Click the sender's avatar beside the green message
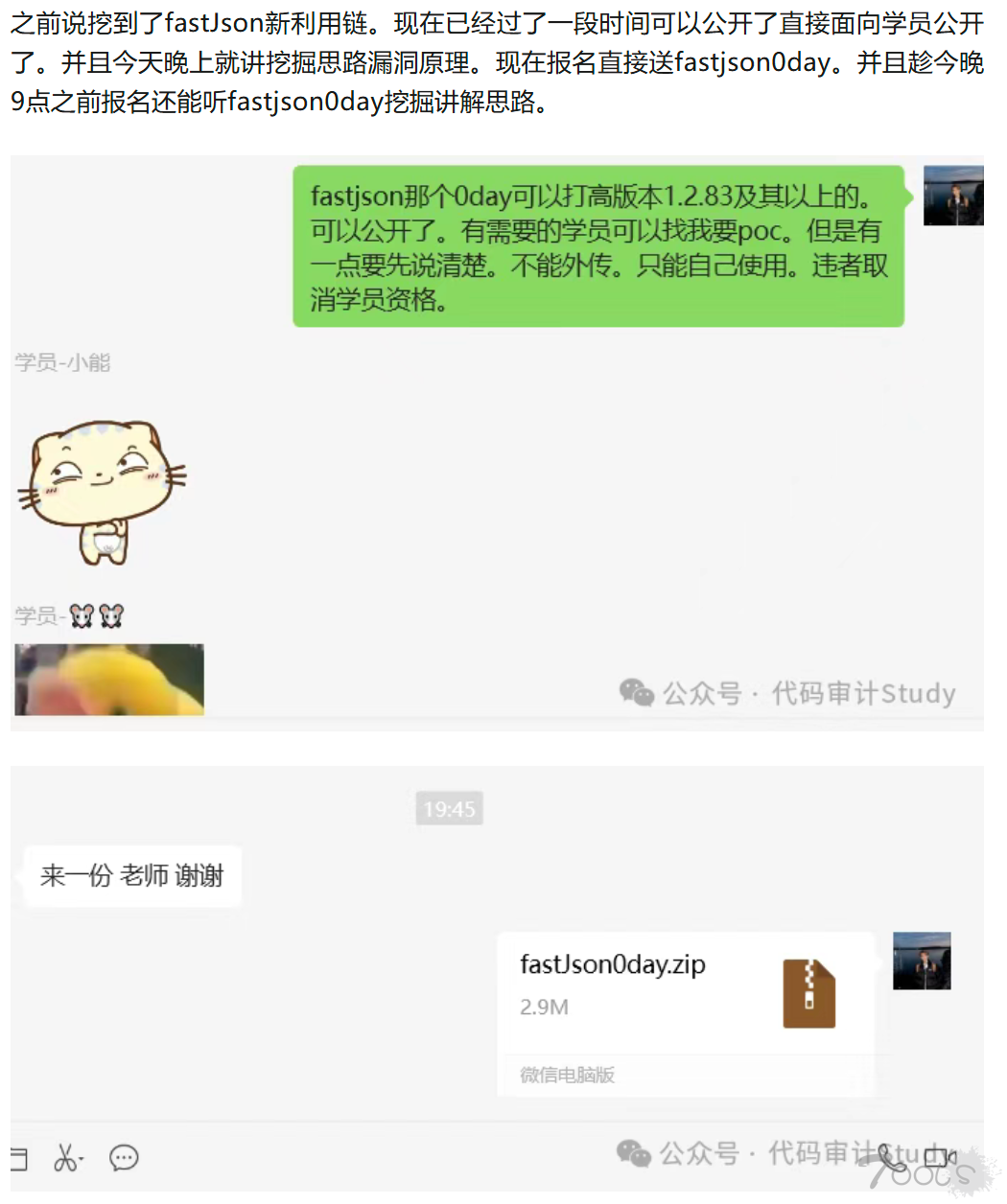The height and width of the screenshot is (1204, 1007). pos(954,196)
